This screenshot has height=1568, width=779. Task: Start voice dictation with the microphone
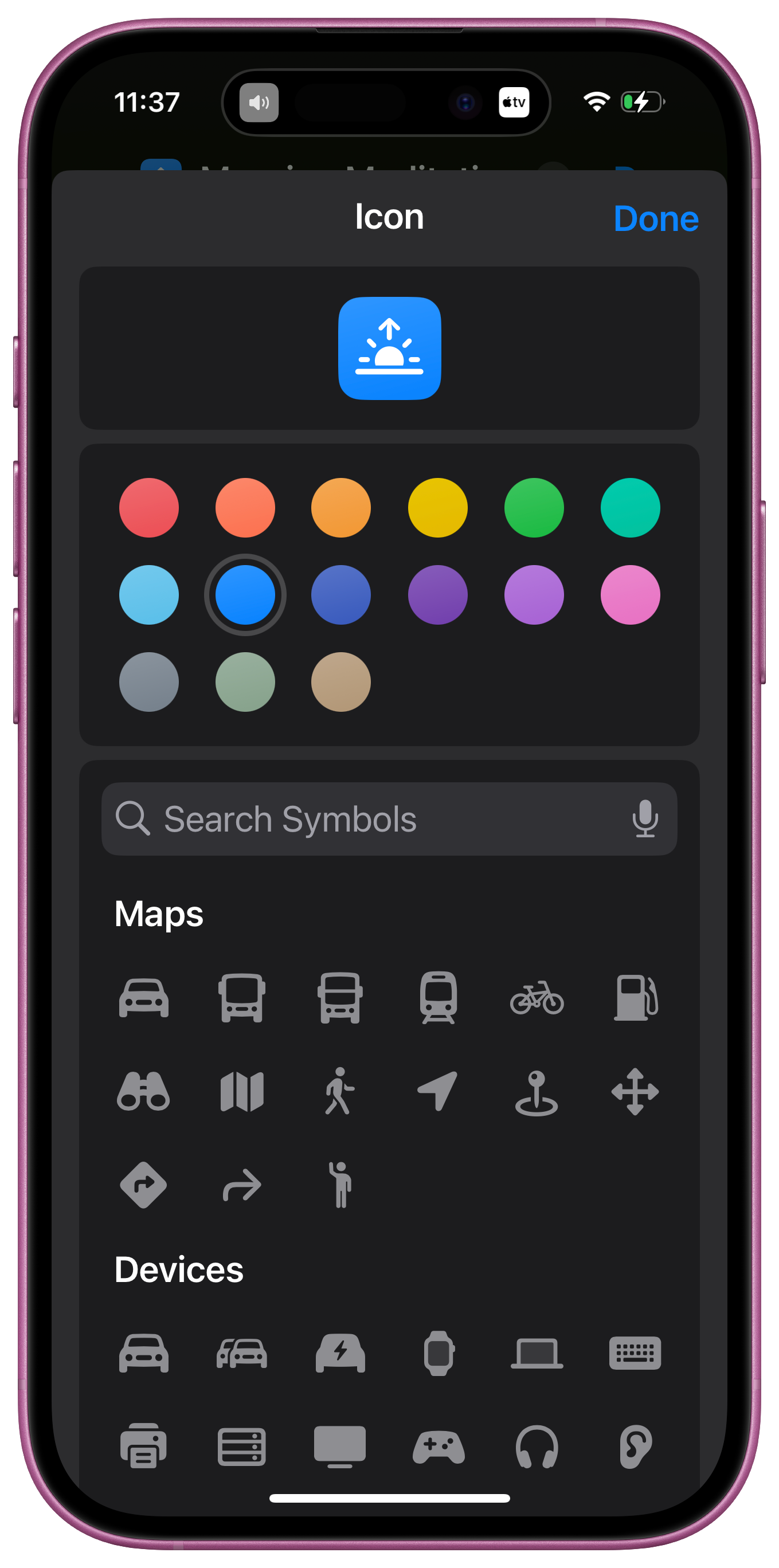644,819
